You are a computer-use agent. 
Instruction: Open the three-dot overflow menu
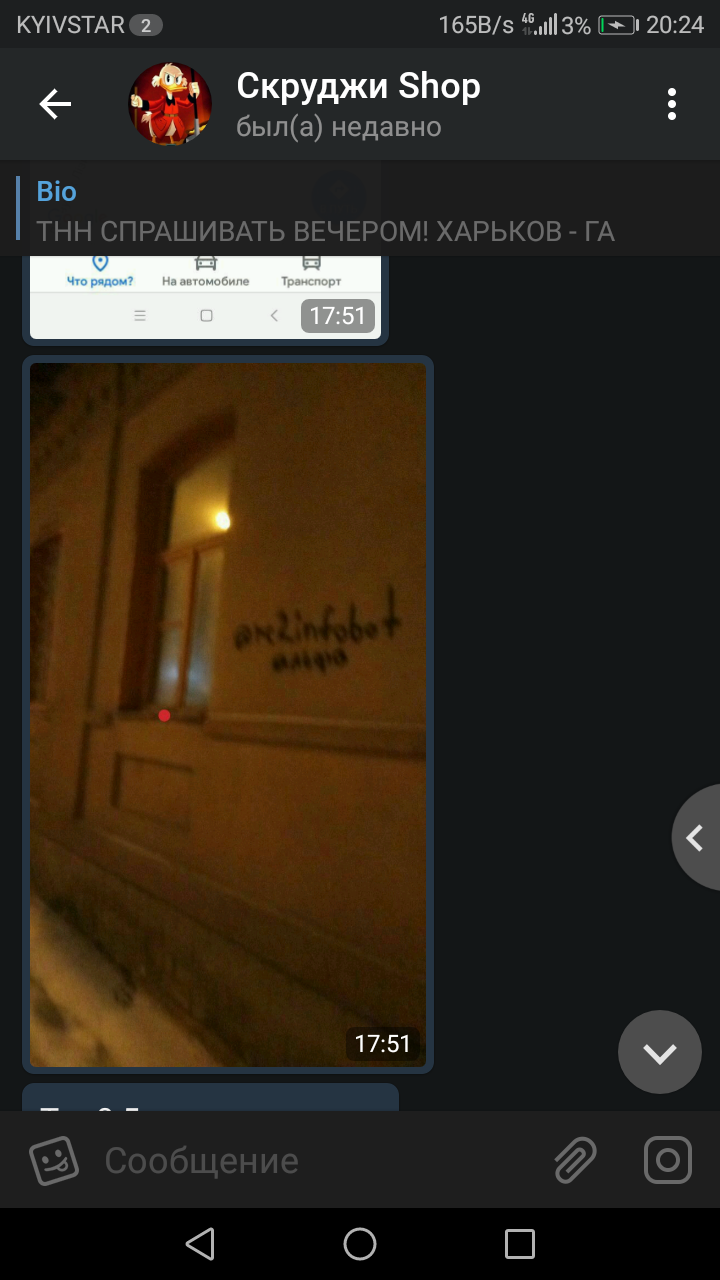pyautogui.click(x=672, y=104)
